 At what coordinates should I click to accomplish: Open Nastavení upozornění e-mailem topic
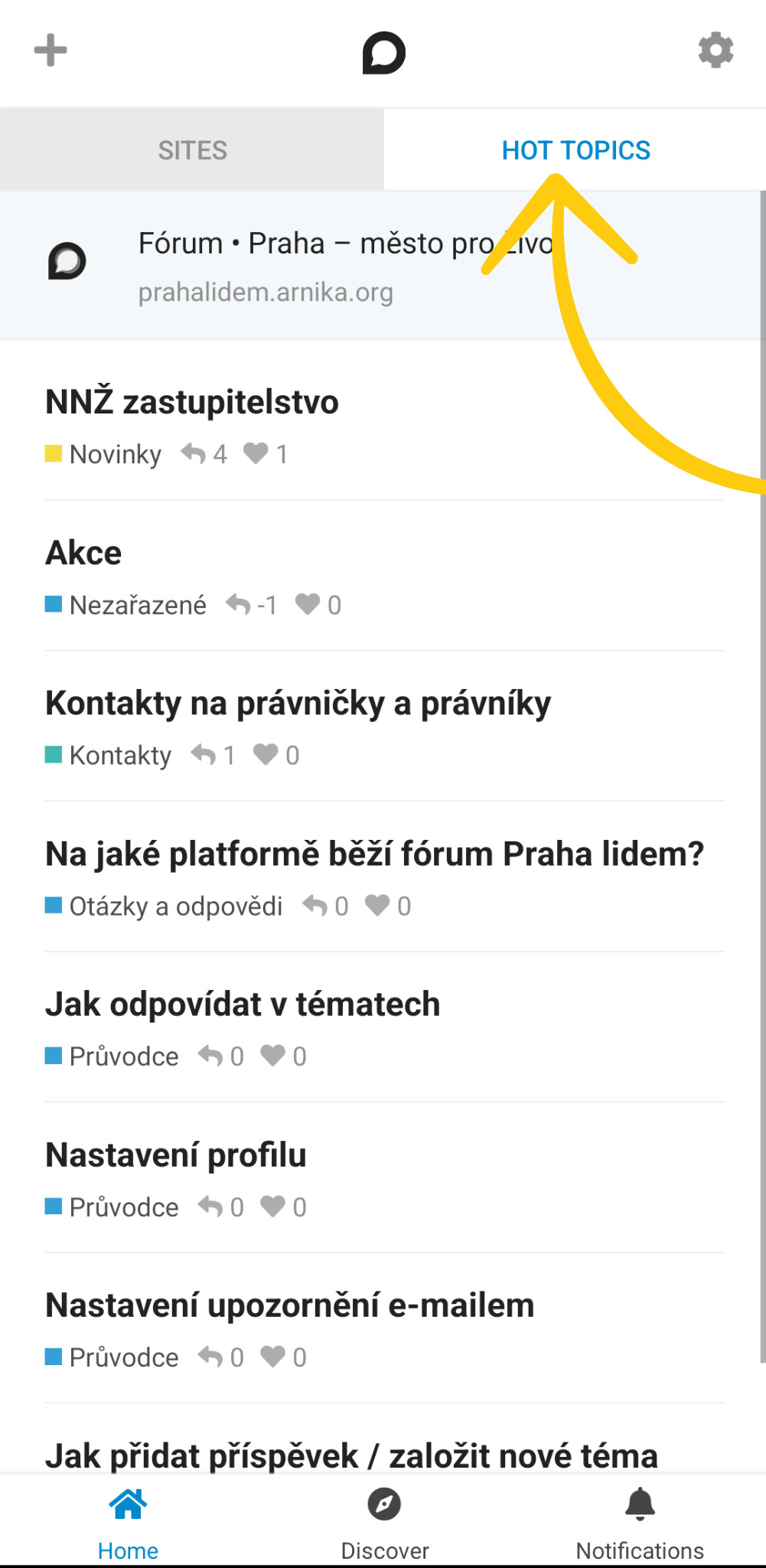[x=289, y=1306]
